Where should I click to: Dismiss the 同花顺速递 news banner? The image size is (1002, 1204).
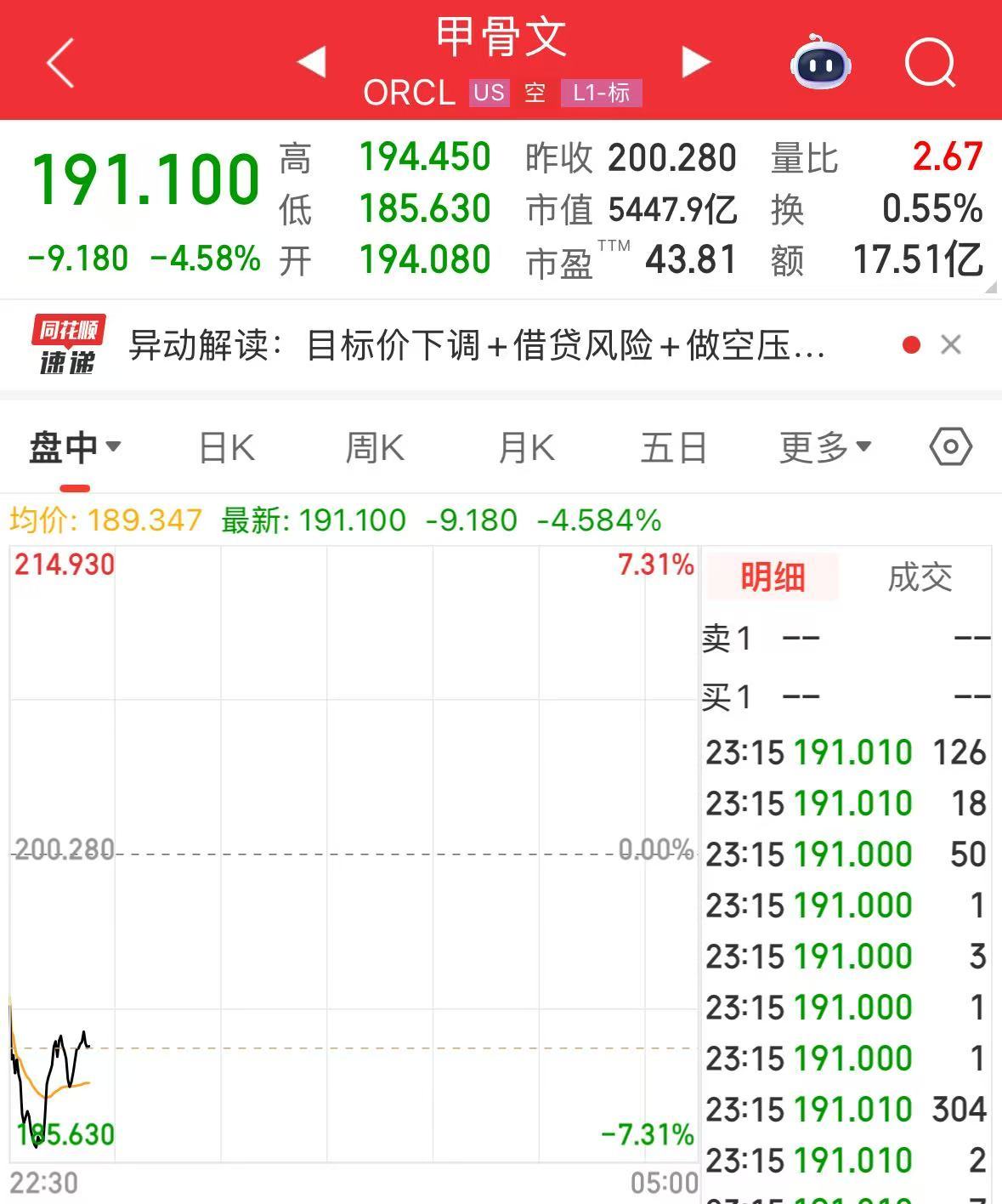coord(951,345)
